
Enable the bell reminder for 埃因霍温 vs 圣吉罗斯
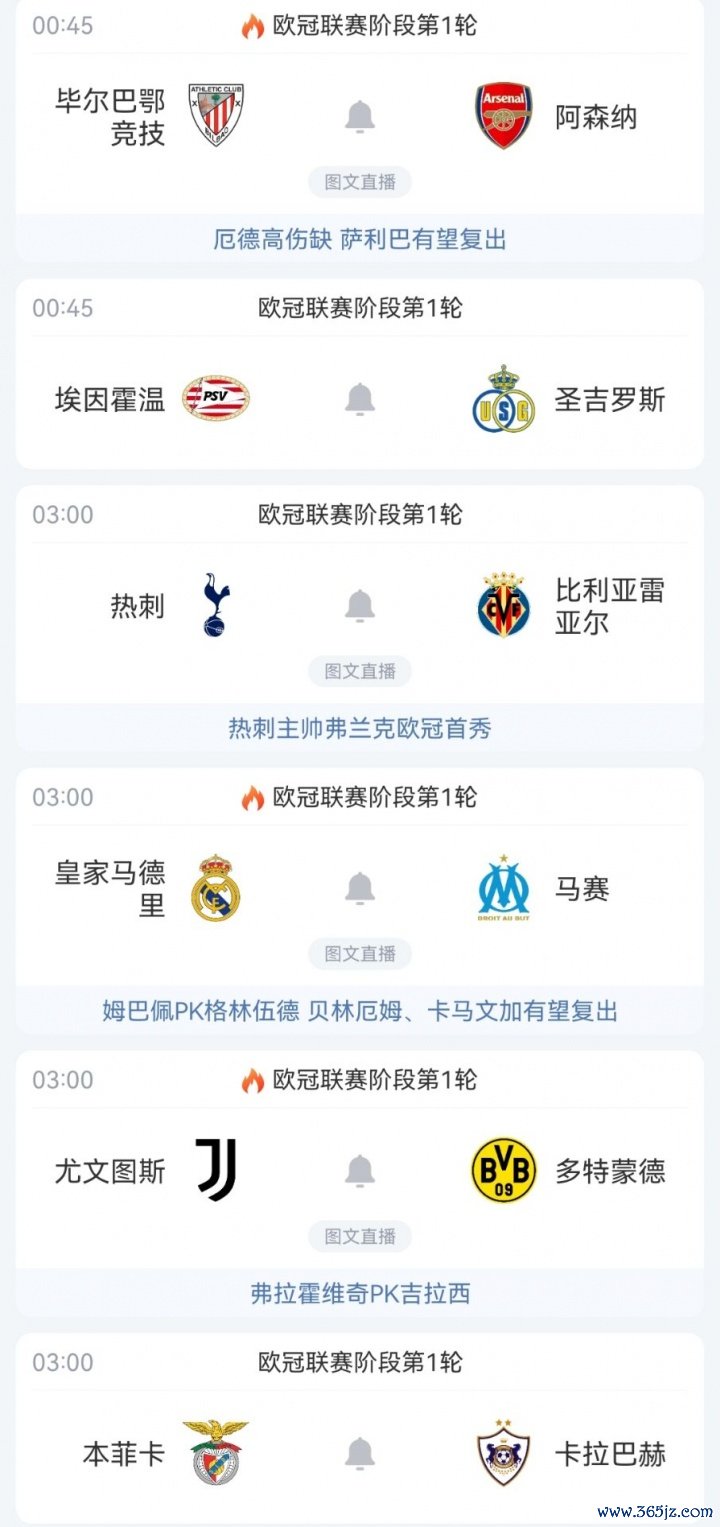(360, 399)
